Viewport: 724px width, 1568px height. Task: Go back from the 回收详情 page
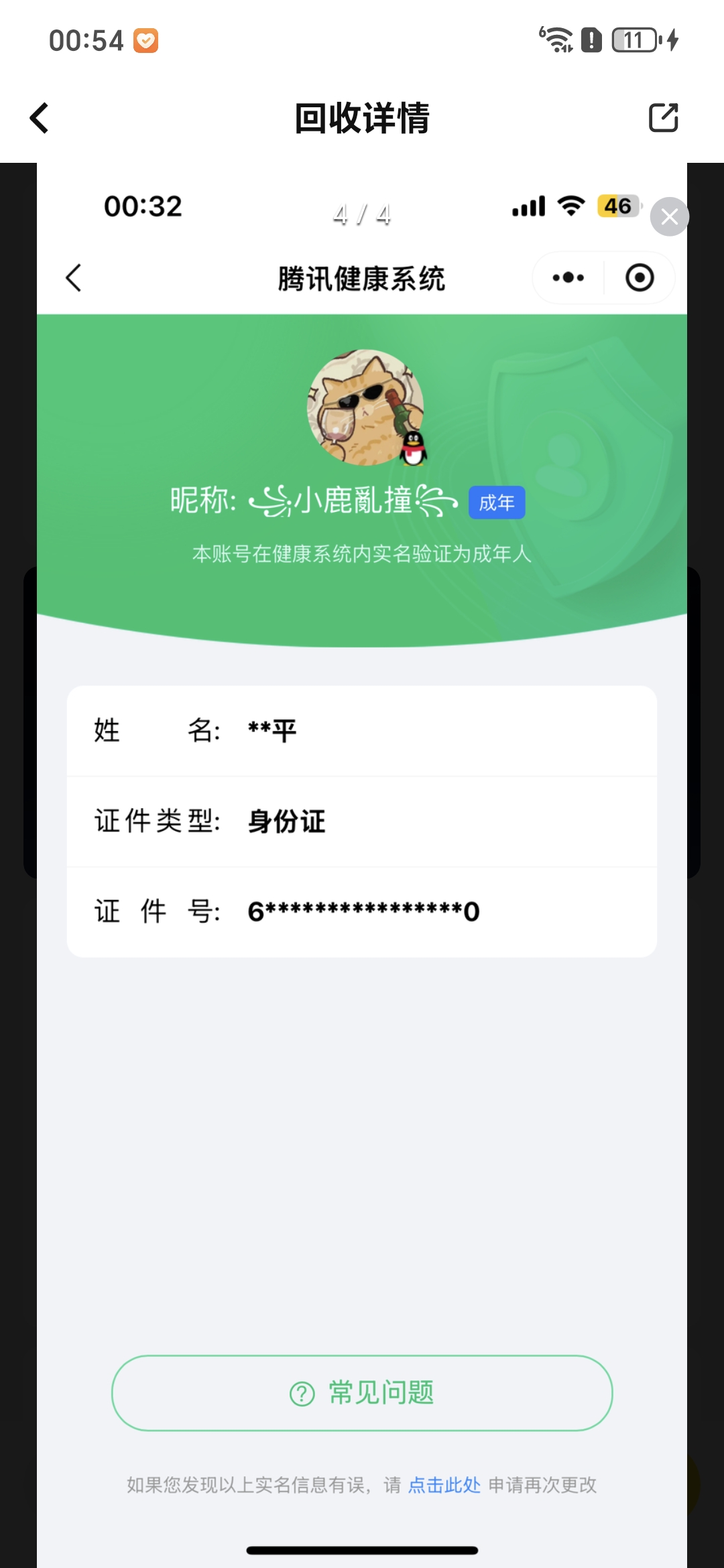(40, 118)
